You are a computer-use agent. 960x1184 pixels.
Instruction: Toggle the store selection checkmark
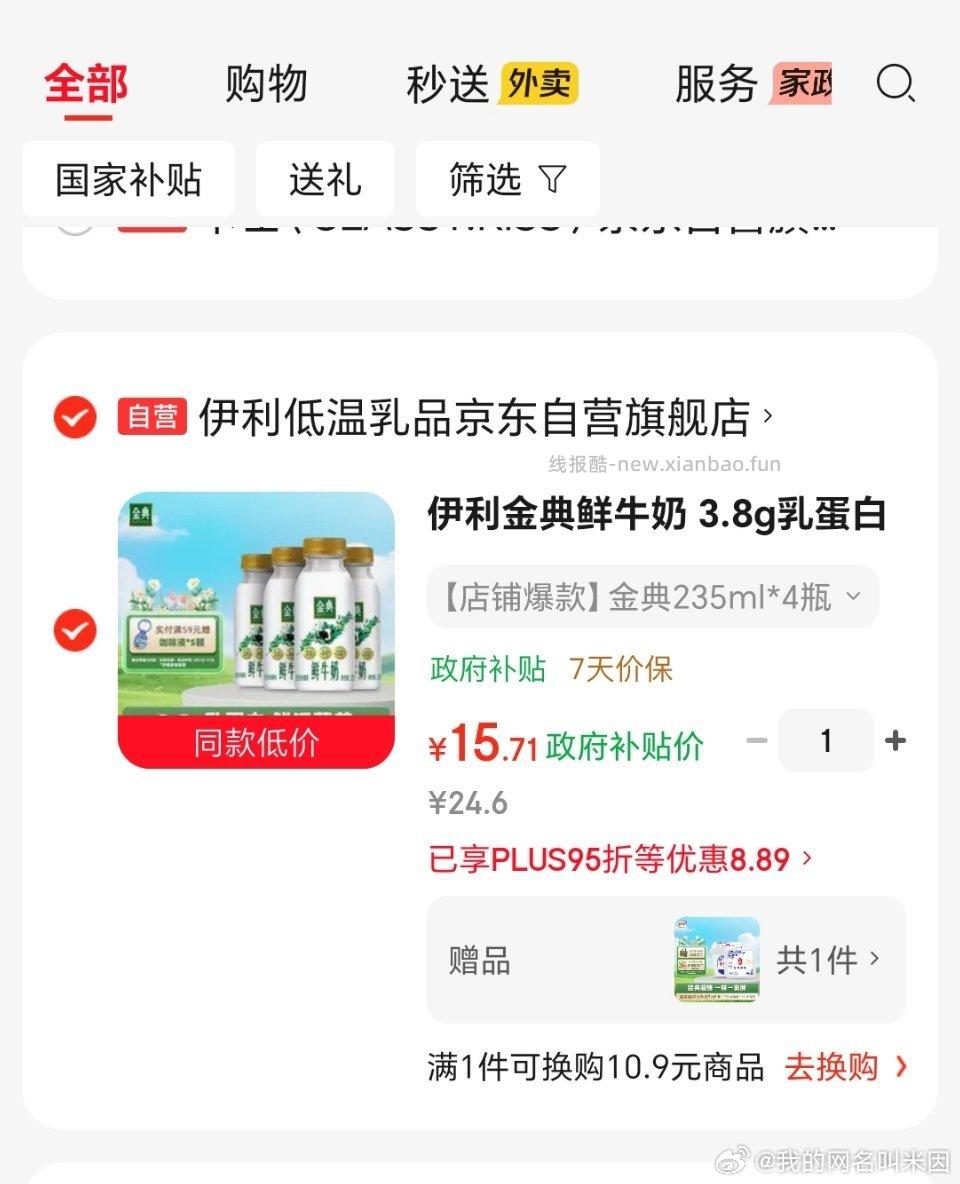click(x=73, y=416)
